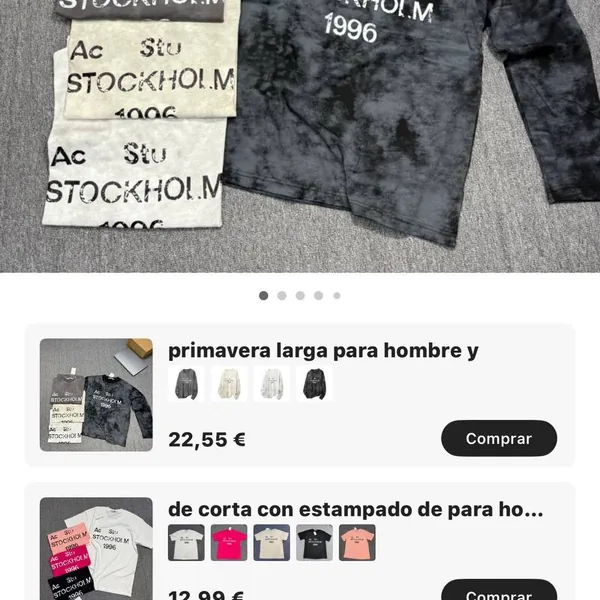Tap Comprar on the 12,99 € t-shirt
The width and height of the screenshot is (600, 600).
498,590
